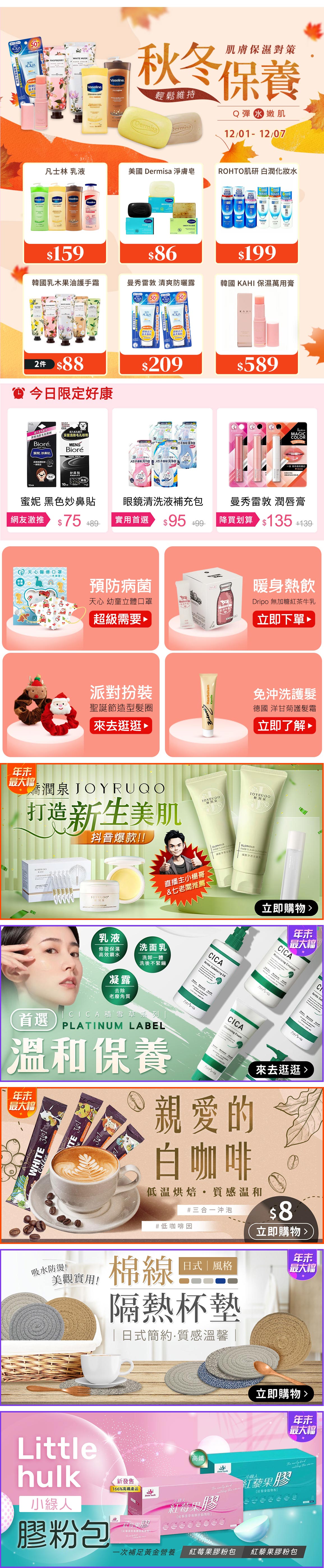View 眼鏡清洗液補充包 deal at $95
Screen dimensions: 324x1568
coord(163,469)
